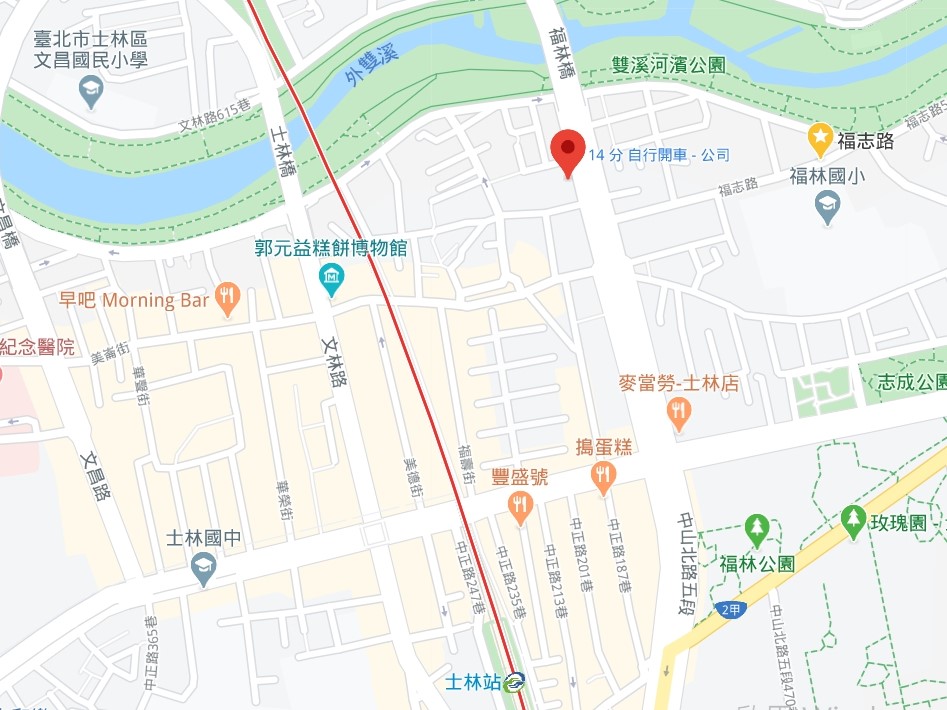Select the 福林公園 park marker
This screenshot has width=947, height=710.
[x=757, y=528]
